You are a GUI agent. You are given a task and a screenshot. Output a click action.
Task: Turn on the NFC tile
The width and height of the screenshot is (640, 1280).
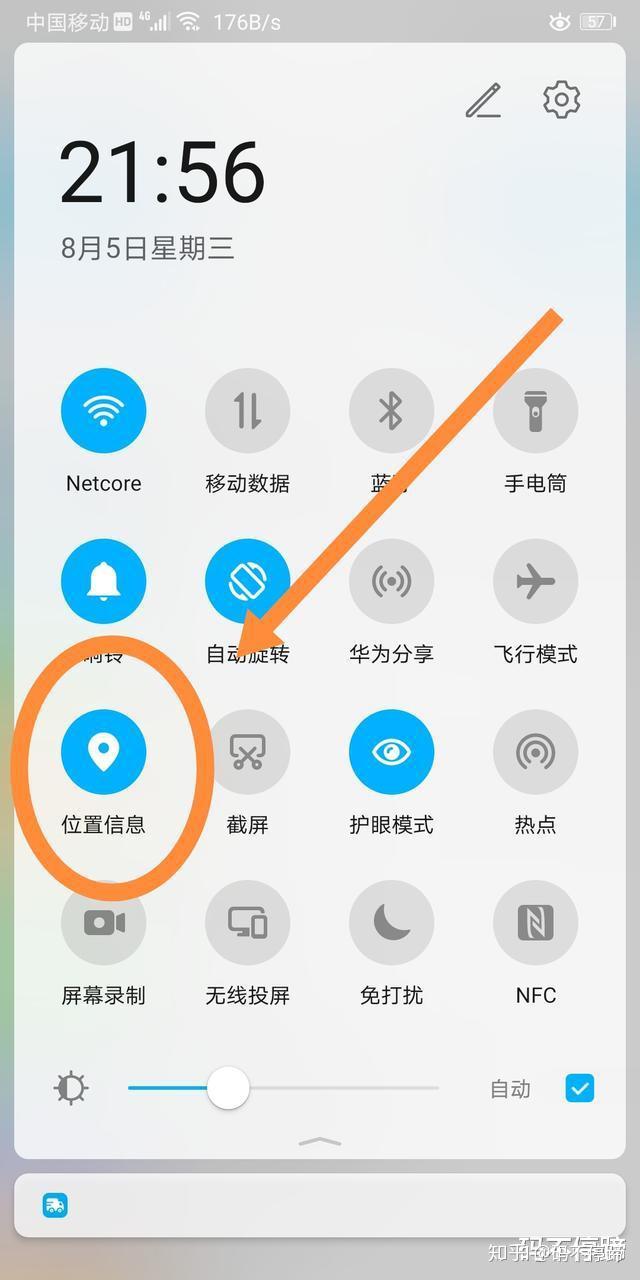pos(535,923)
